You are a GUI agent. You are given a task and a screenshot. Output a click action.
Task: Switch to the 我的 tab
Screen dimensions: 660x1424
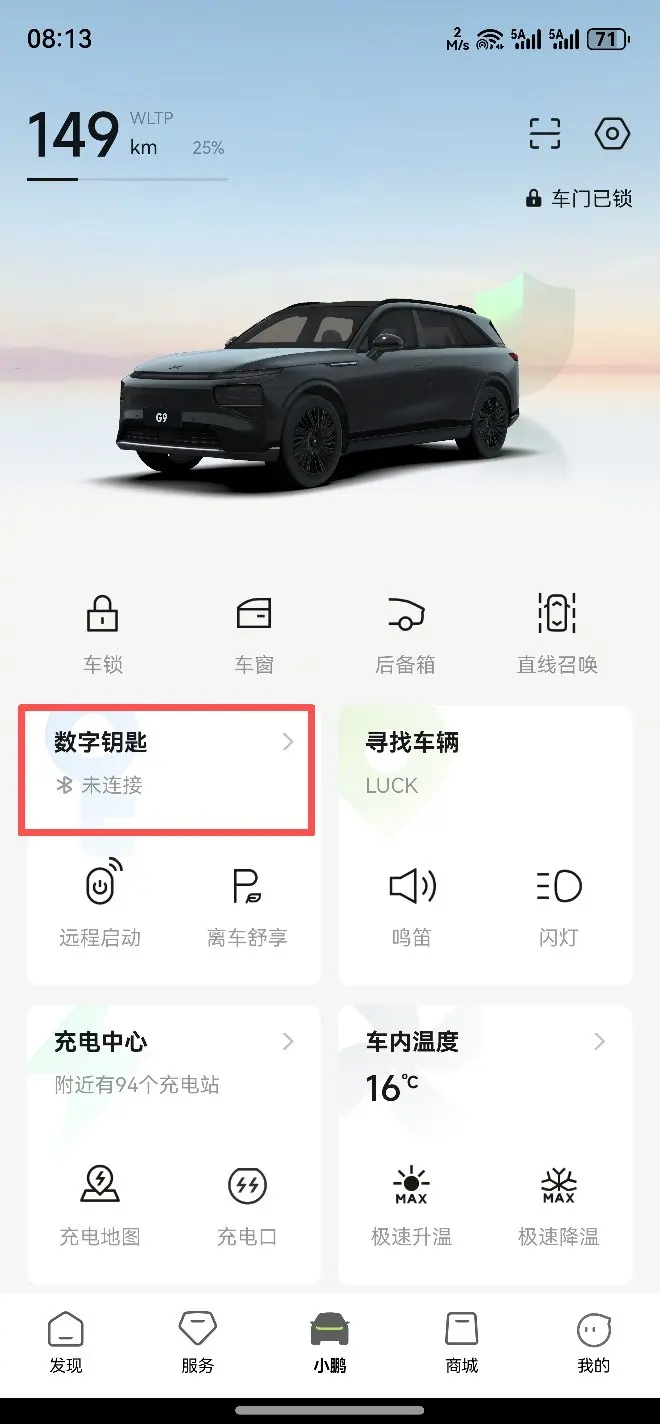pyautogui.click(x=593, y=1344)
